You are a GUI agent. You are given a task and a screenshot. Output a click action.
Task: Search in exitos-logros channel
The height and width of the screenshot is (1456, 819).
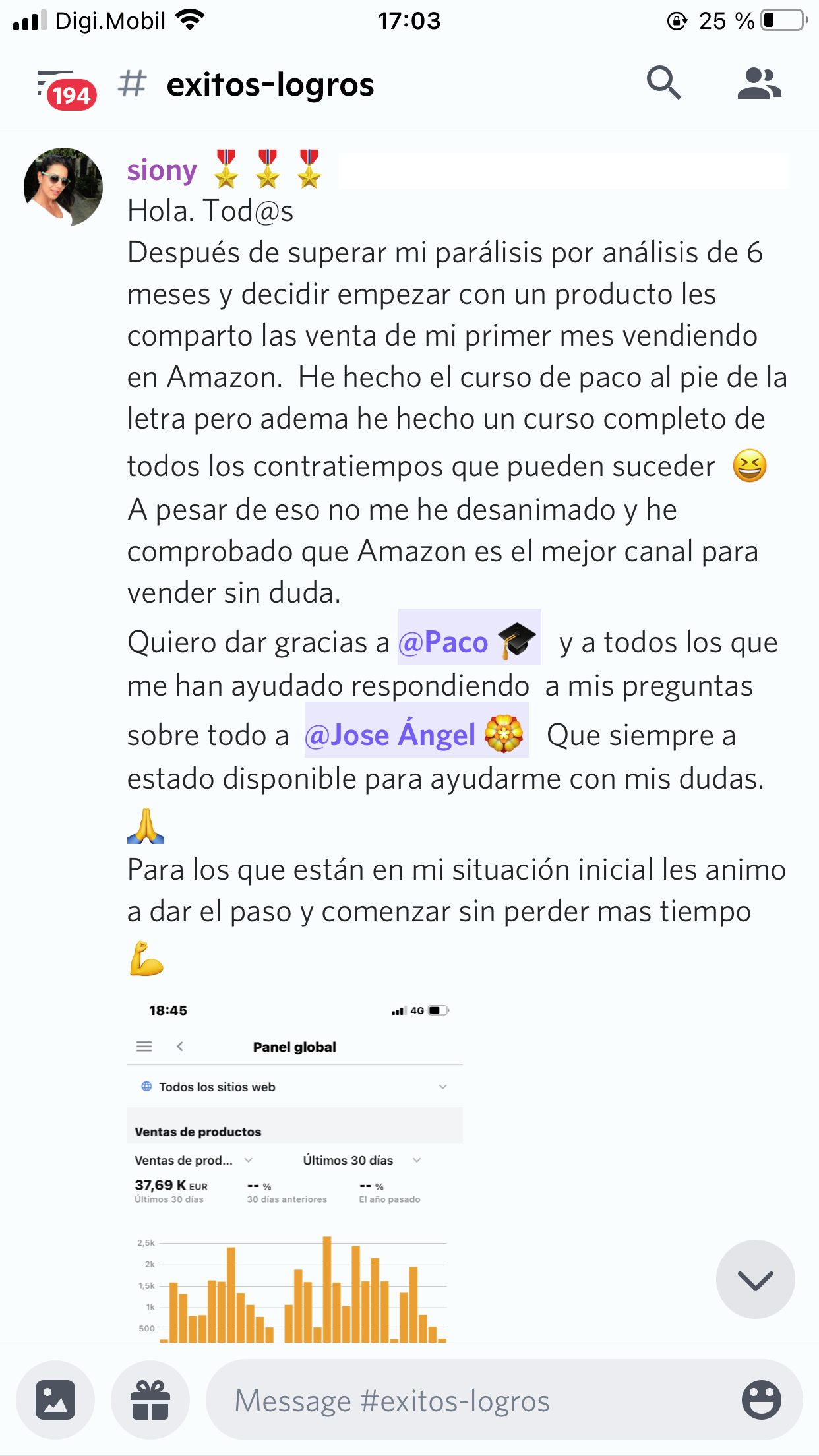[x=663, y=83]
